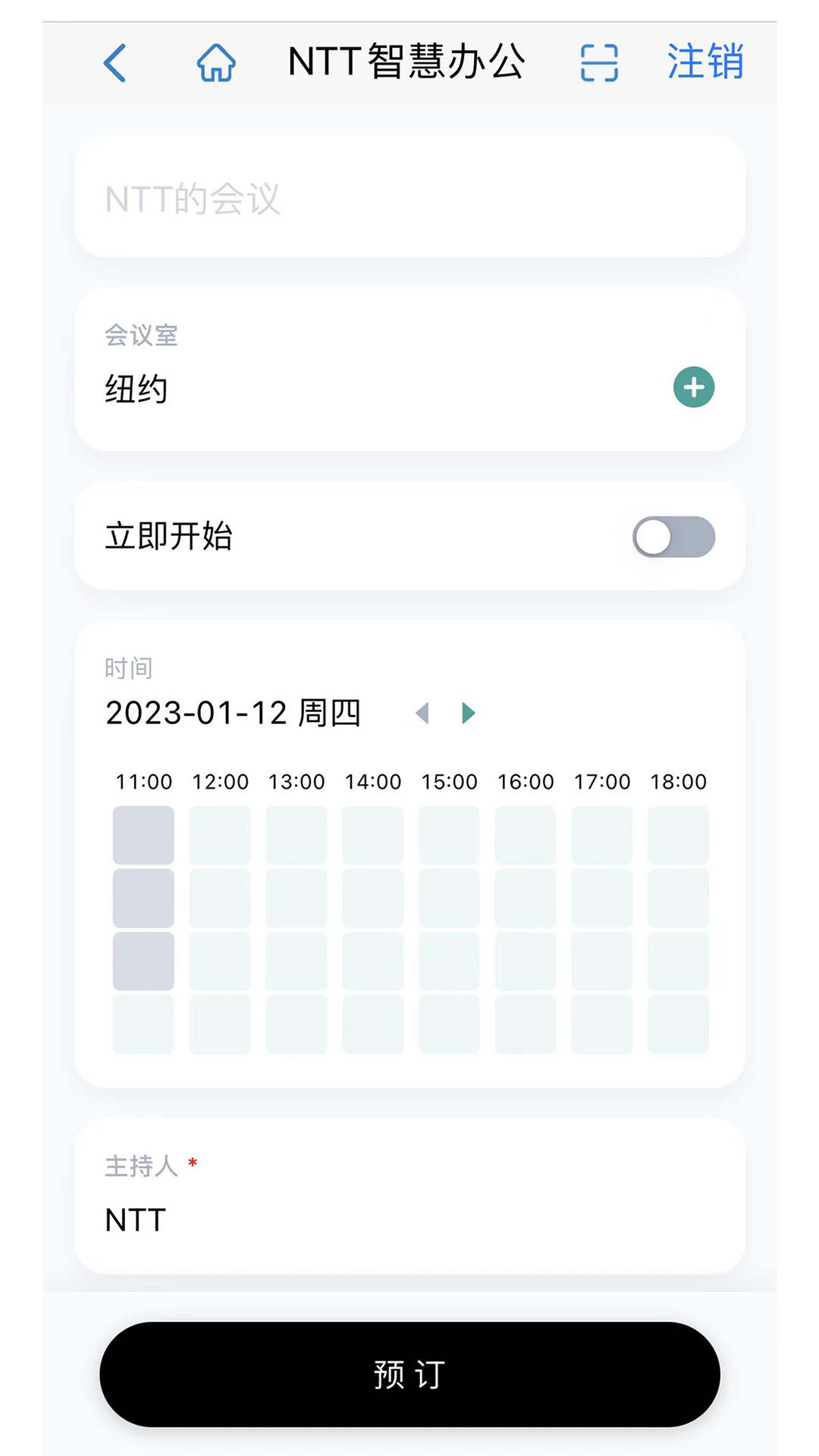Enable the 立即开始 switch

coord(672,537)
